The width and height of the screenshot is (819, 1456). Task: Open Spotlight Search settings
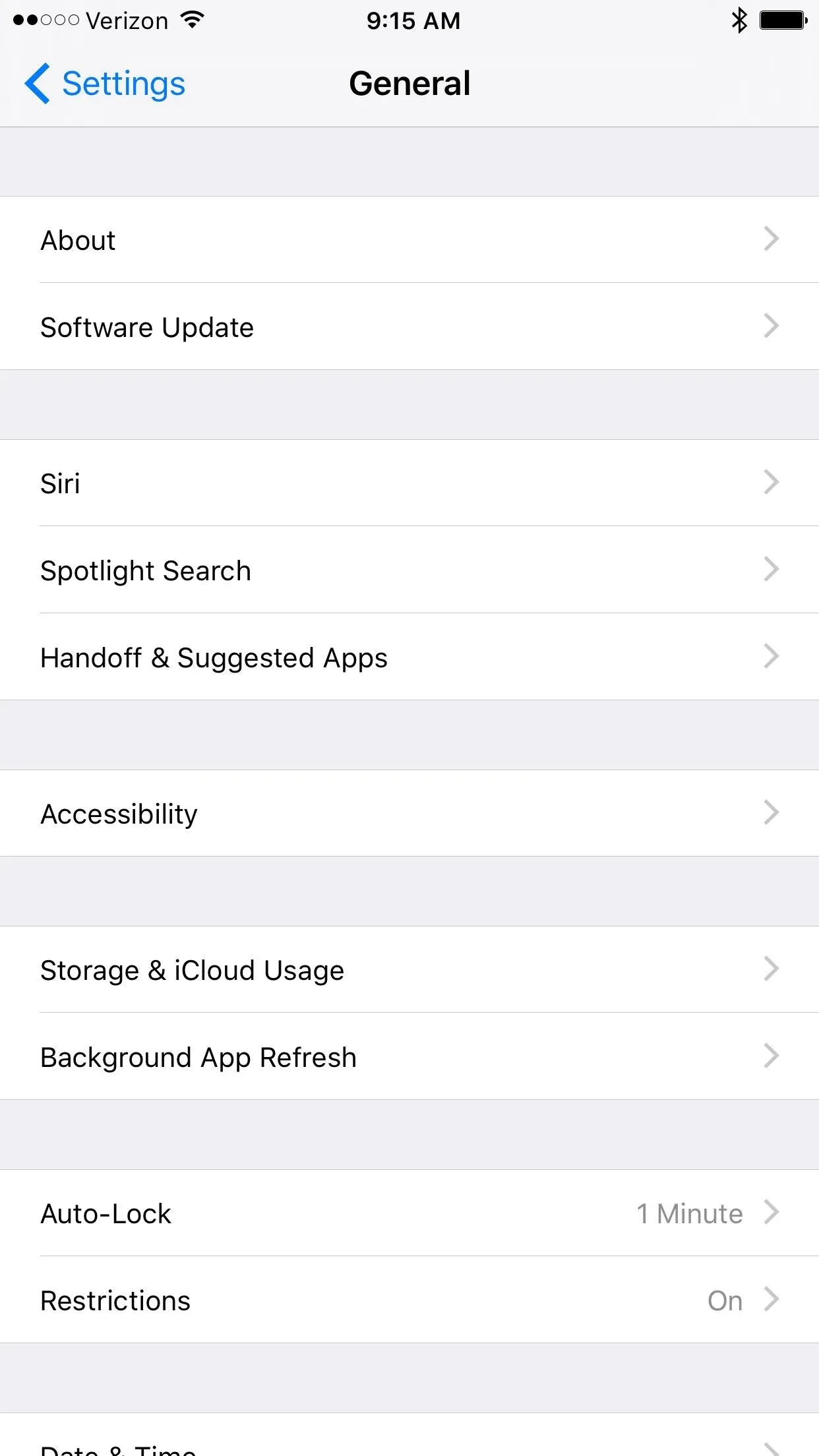(x=409, y=570)
